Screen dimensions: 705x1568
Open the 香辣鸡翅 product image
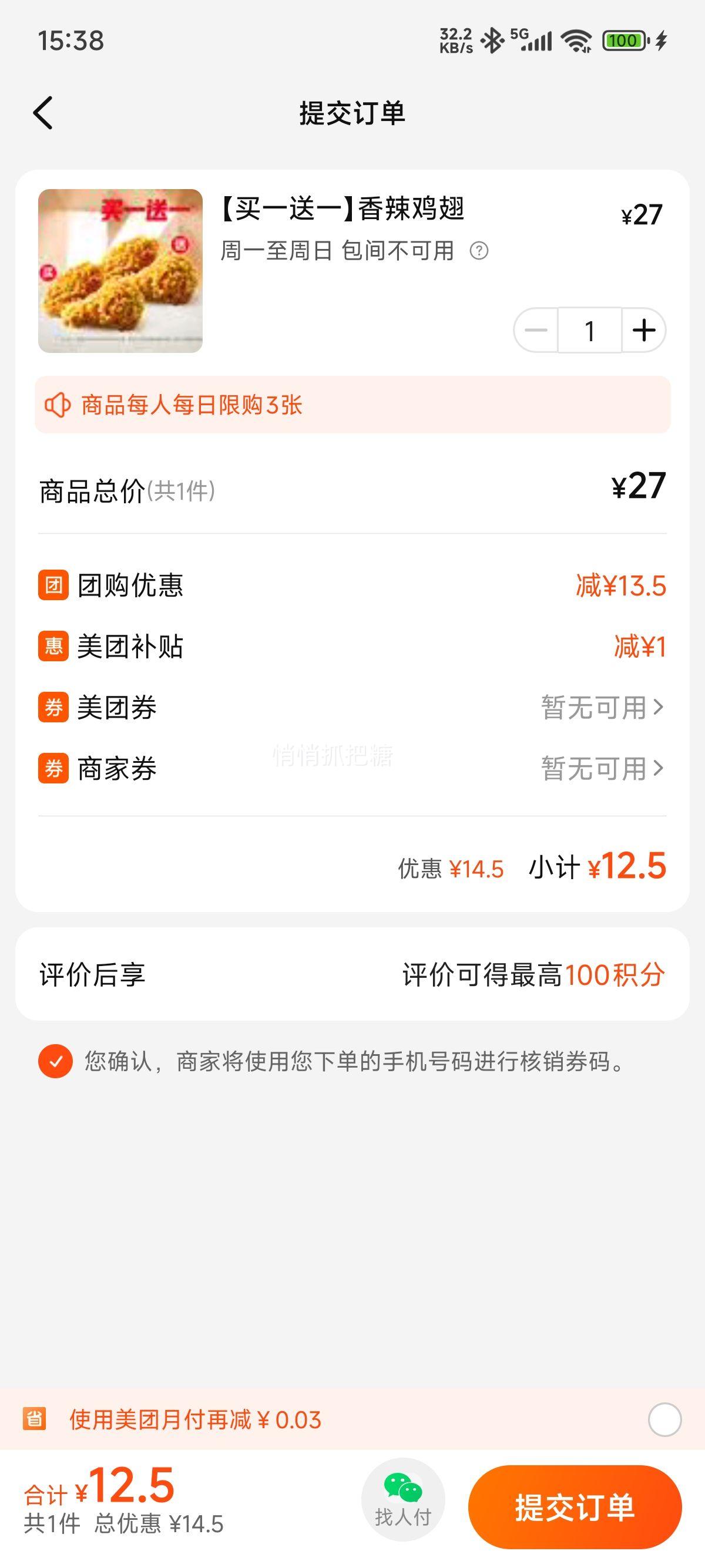(120, 271)
